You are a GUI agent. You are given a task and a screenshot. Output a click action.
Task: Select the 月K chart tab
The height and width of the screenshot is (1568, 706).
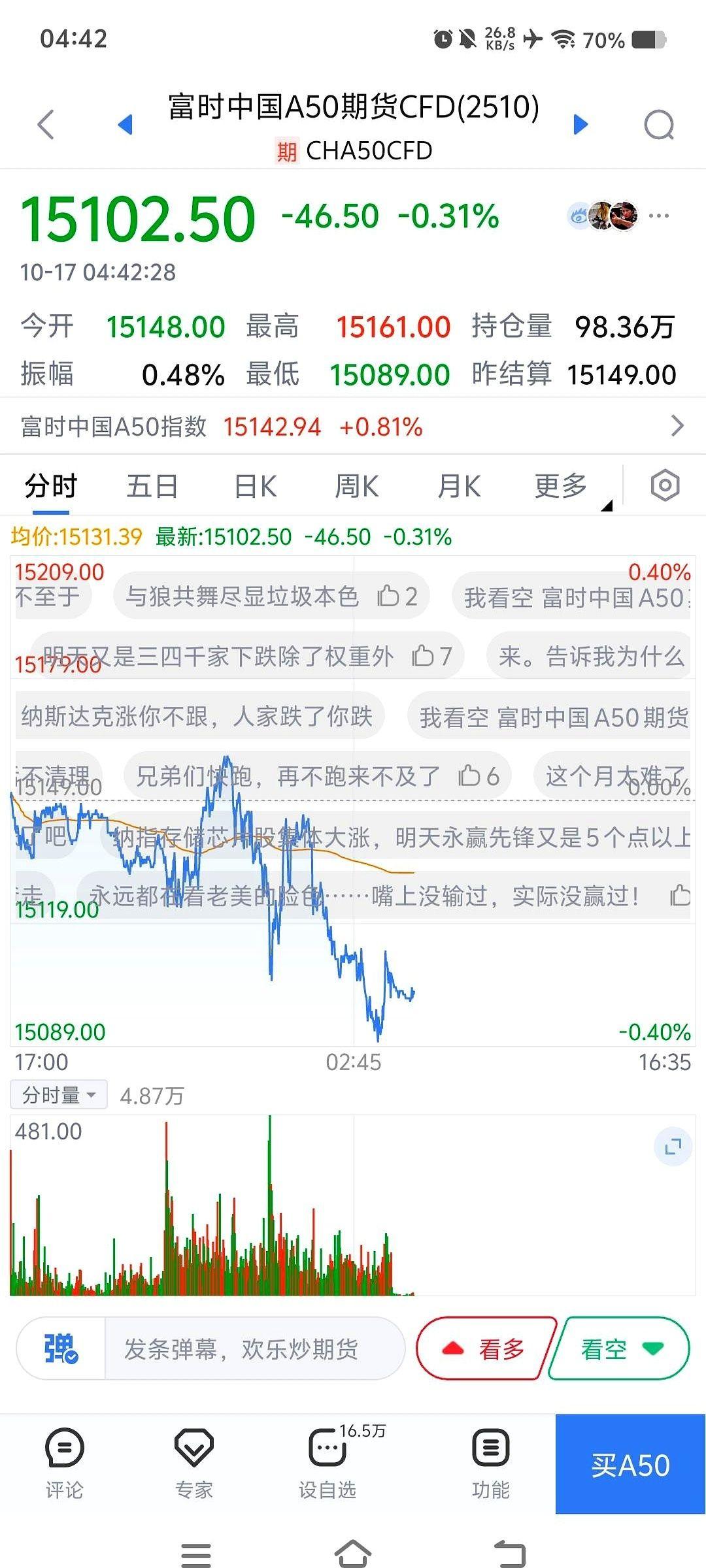click(x=459, y=486)
